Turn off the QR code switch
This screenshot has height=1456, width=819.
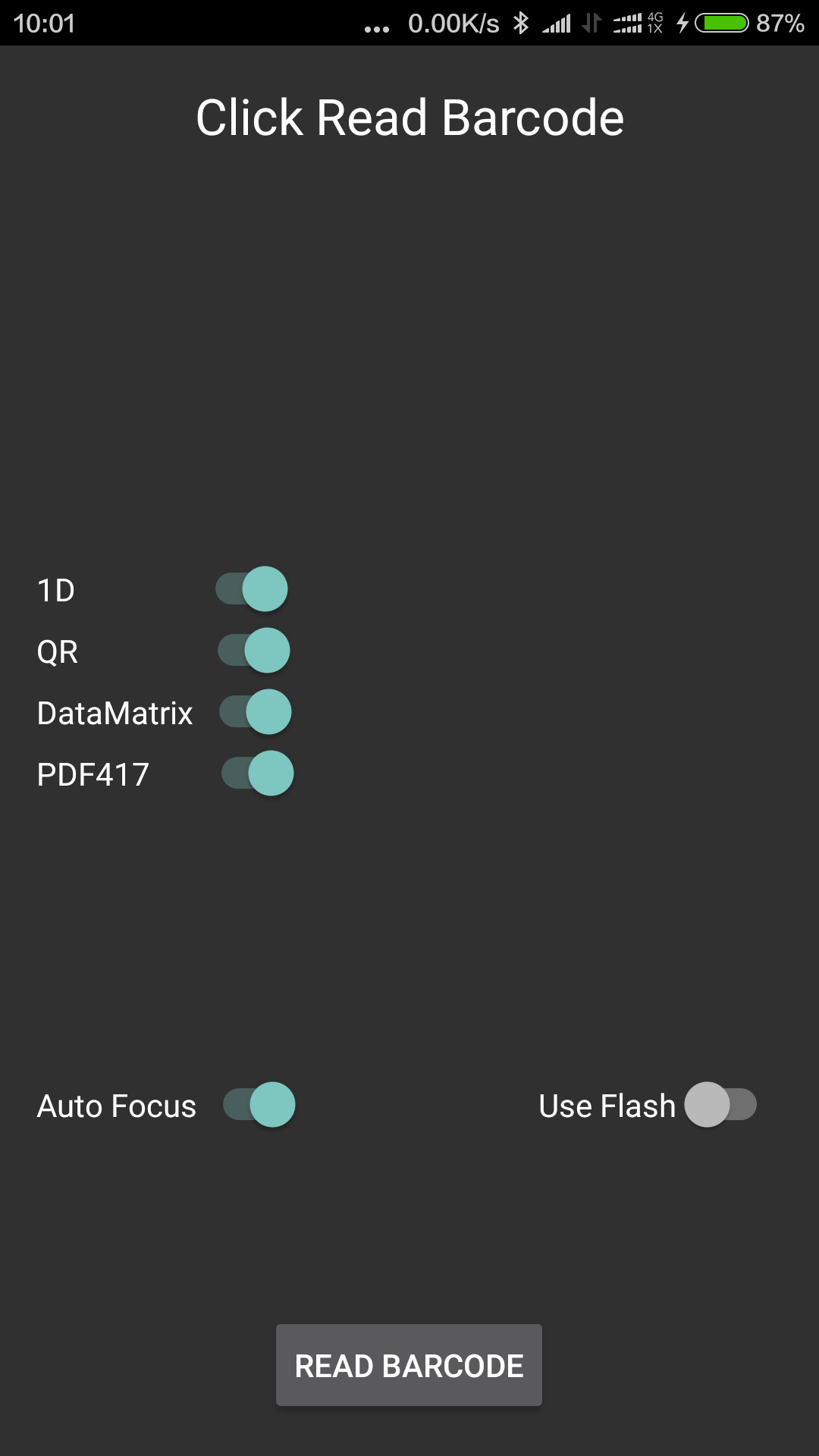(x=253, y=650)
